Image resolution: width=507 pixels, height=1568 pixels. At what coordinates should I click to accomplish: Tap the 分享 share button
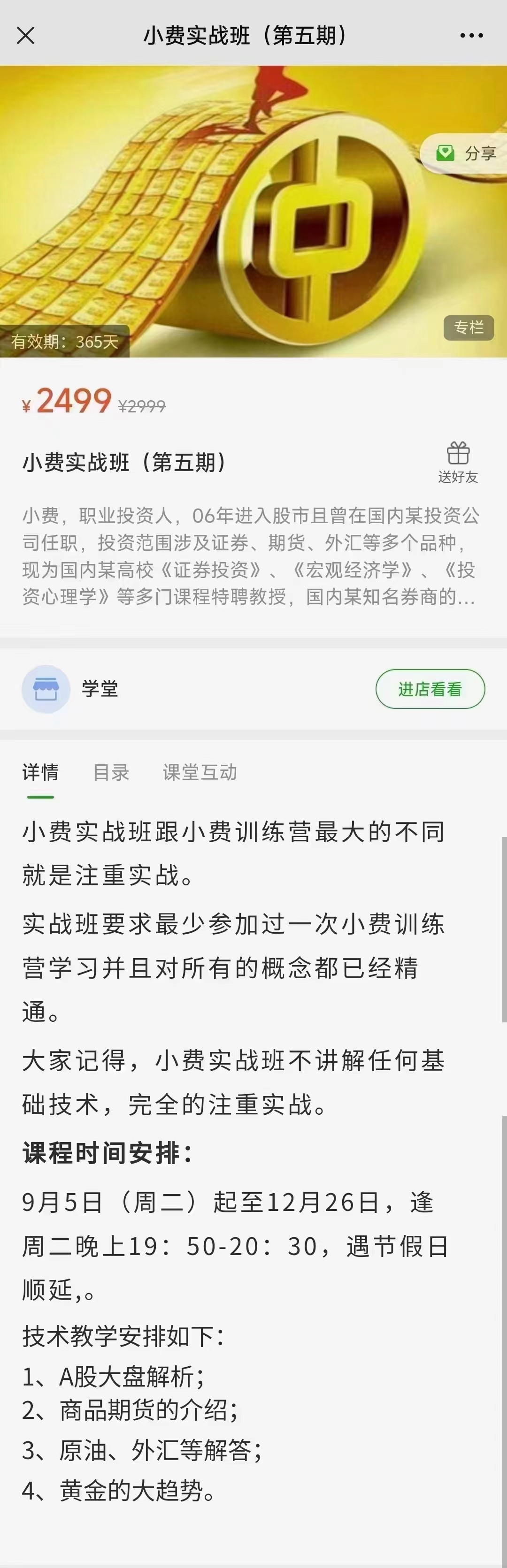(467, 153)
